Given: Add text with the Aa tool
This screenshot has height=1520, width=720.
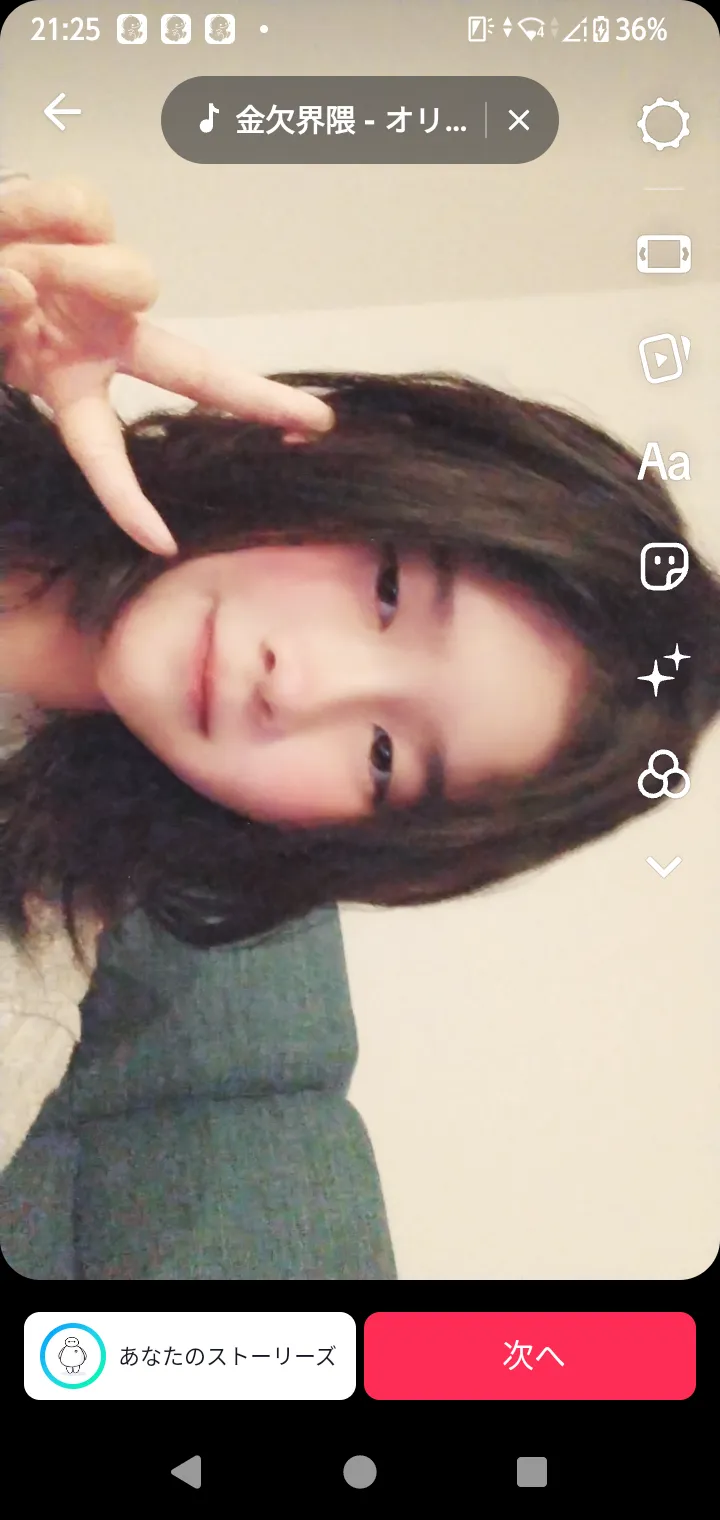Looking at the screenshot, I should tap(664, 463).
